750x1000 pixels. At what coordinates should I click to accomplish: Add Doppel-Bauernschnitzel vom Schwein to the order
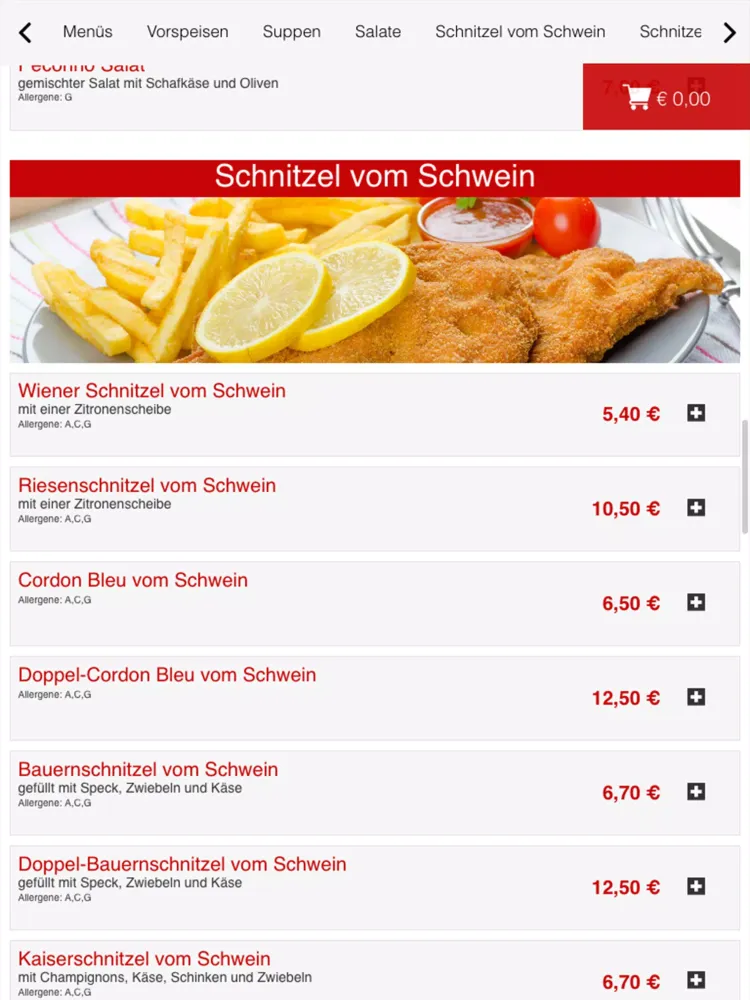[x=696, y=886]
